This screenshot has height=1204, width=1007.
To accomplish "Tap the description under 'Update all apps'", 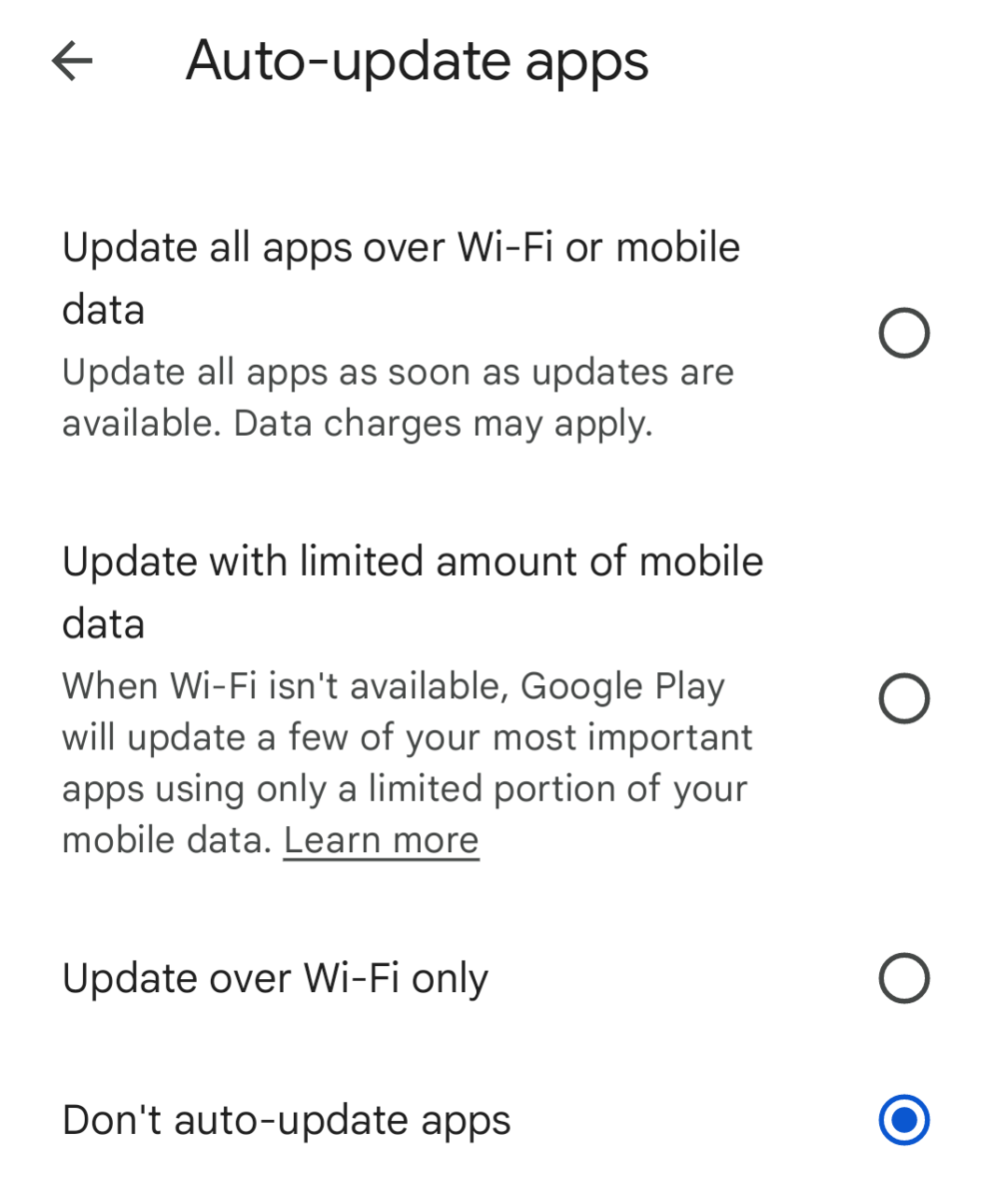I will [x=398, y=397].
